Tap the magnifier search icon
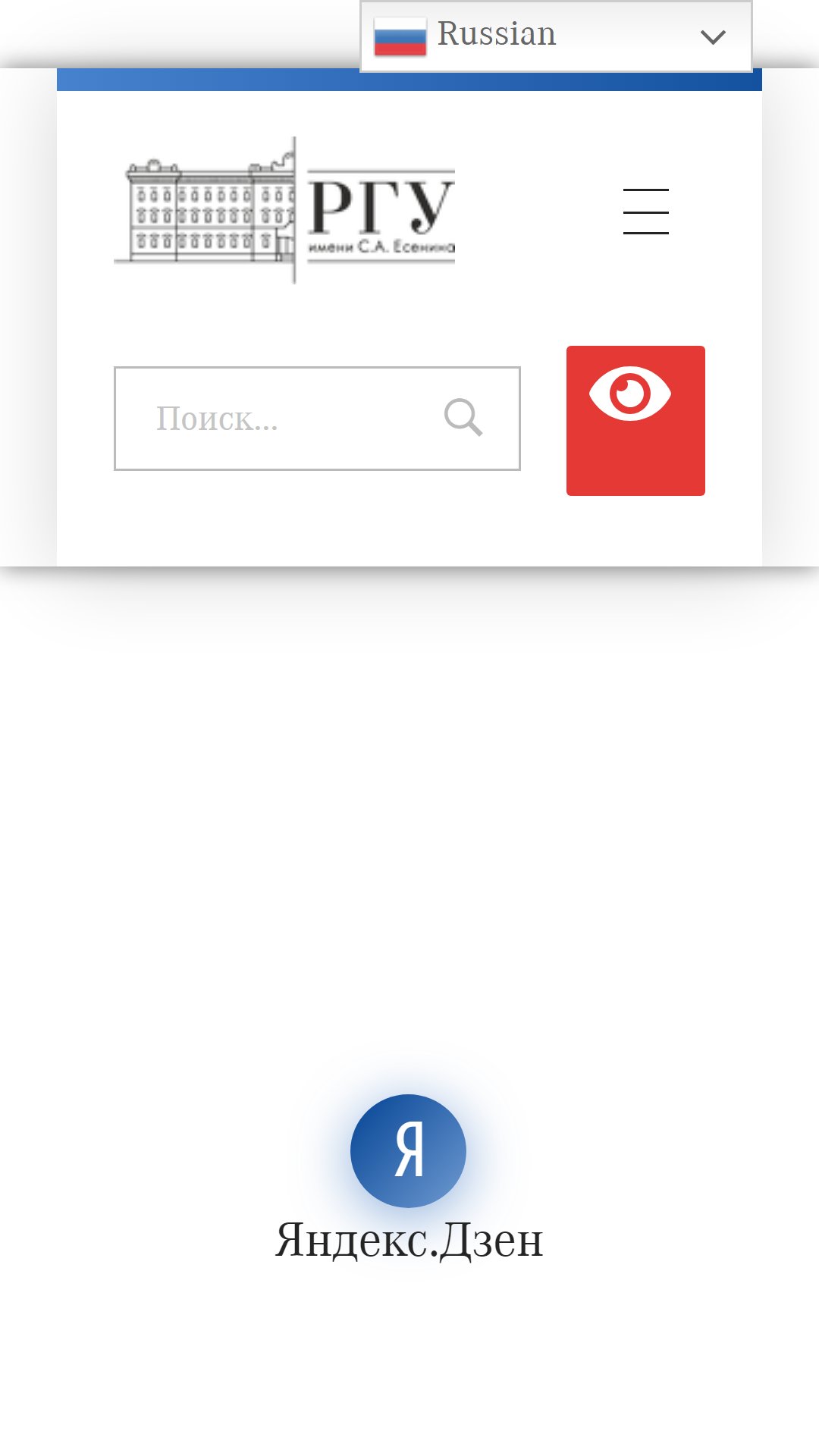 coord(463,418)
